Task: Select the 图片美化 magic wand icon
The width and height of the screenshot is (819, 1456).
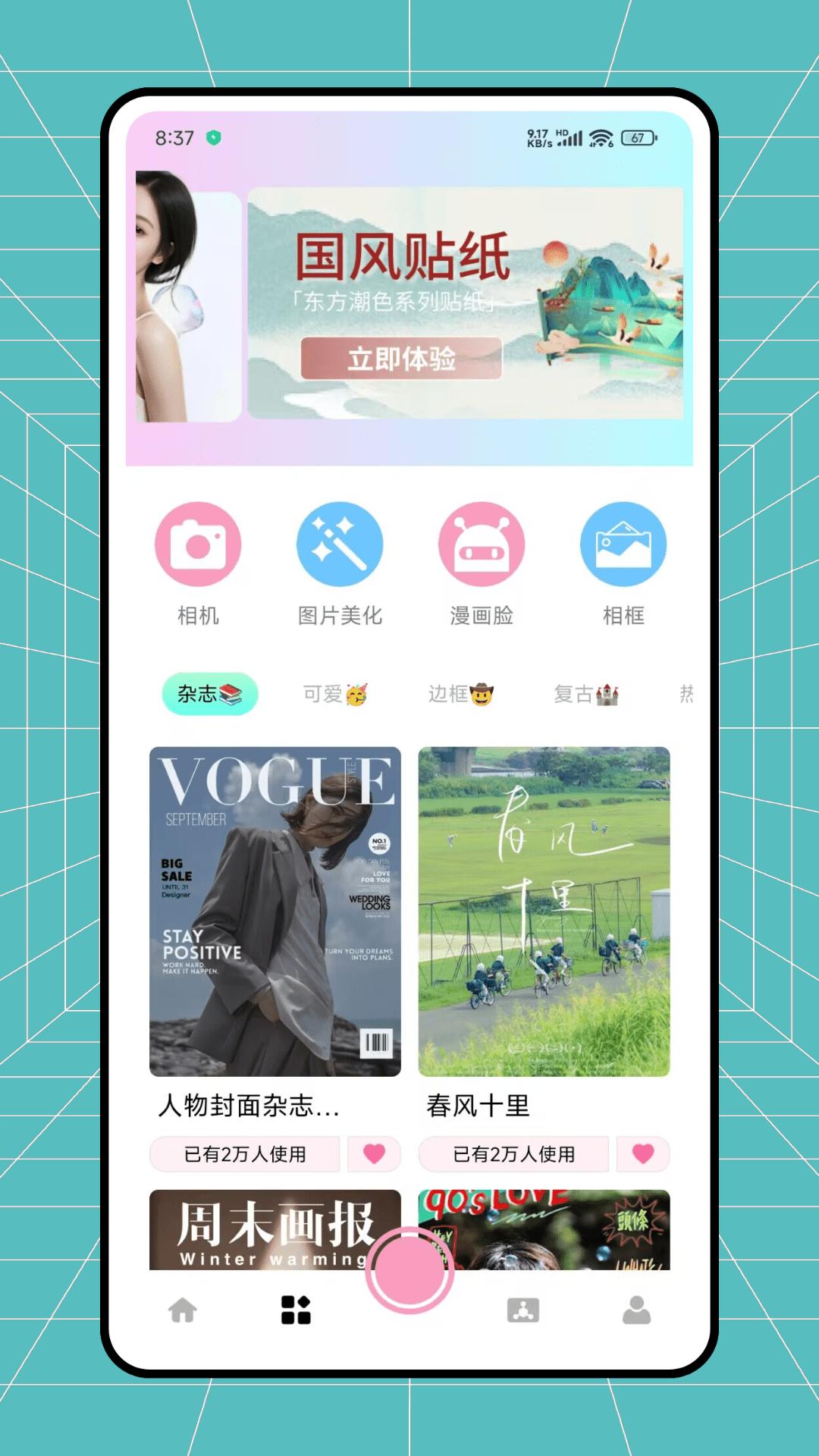Action: [x=340, y=544]
